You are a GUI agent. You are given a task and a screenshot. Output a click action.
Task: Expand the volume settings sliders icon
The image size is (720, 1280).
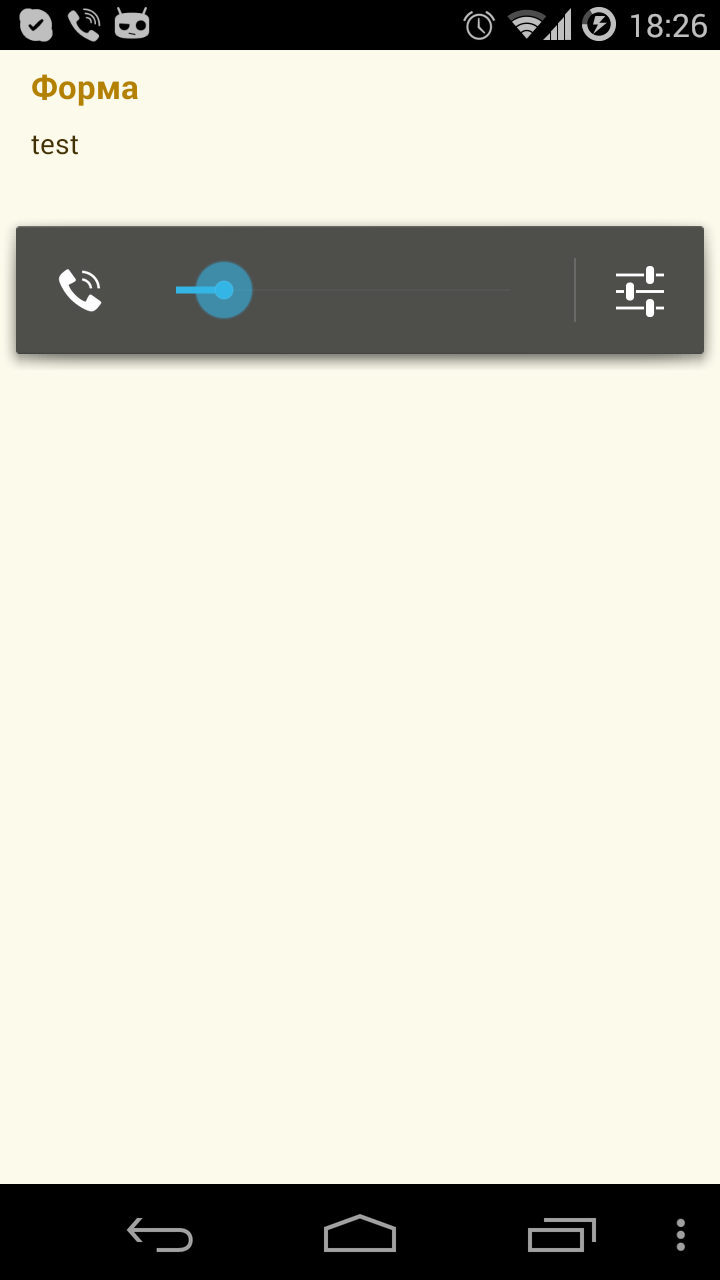tap(640, 291)
